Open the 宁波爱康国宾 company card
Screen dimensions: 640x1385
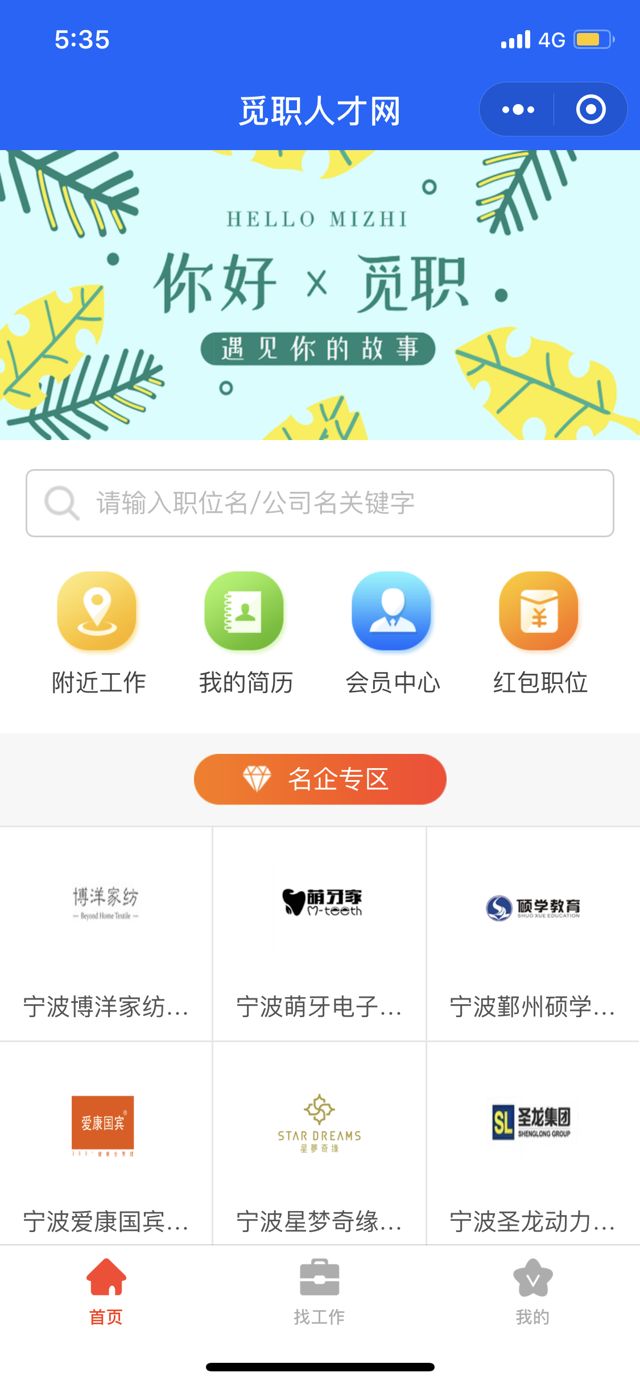(106, 1145)
